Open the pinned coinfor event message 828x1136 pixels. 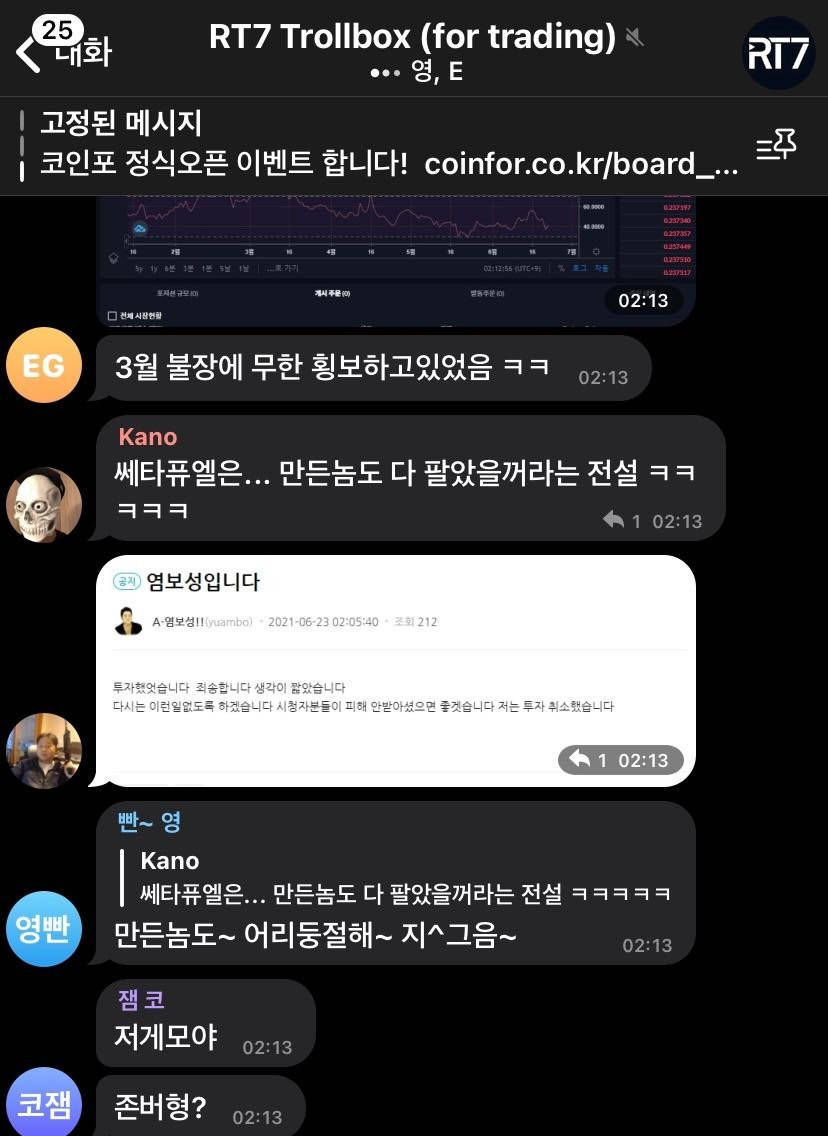380,146
